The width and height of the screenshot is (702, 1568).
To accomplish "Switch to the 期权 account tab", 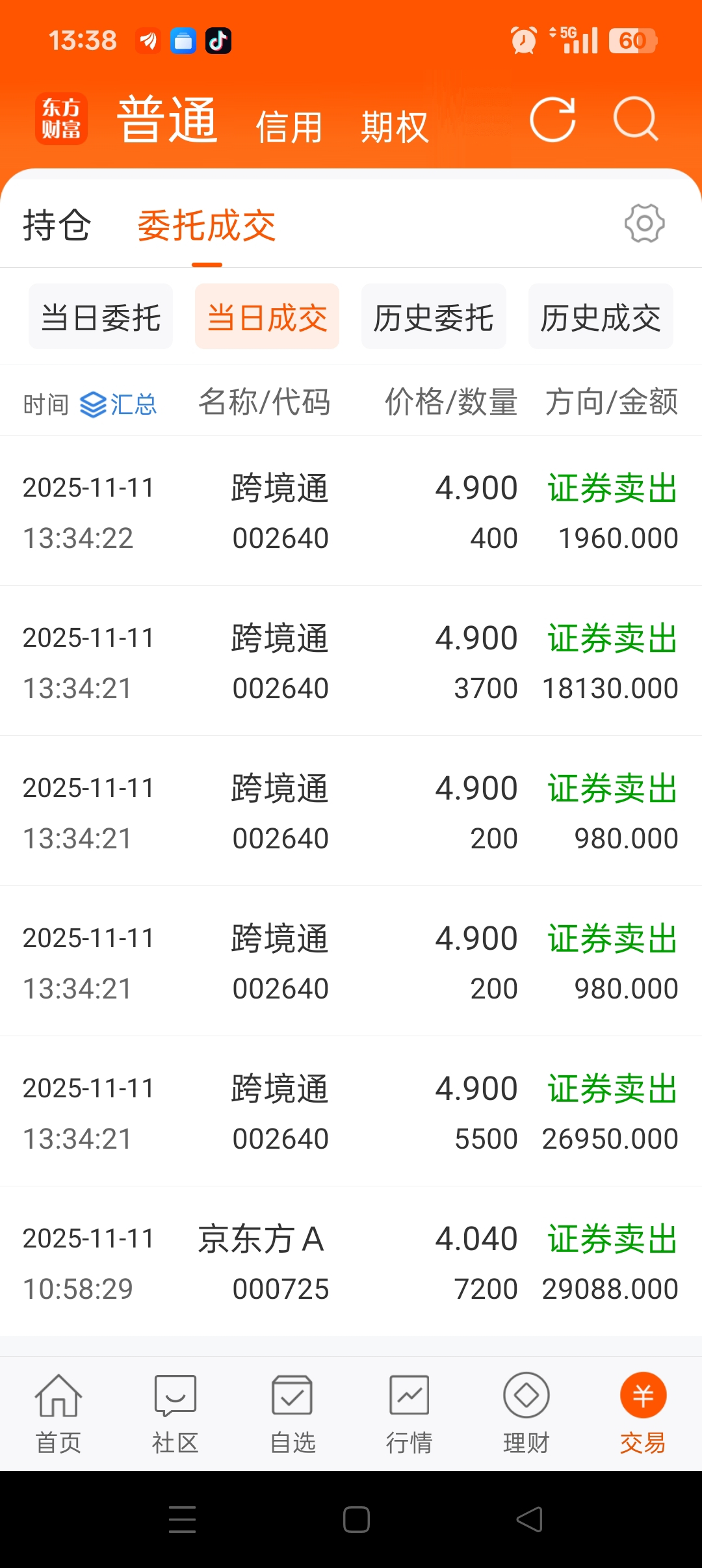I will pos(395,127).
